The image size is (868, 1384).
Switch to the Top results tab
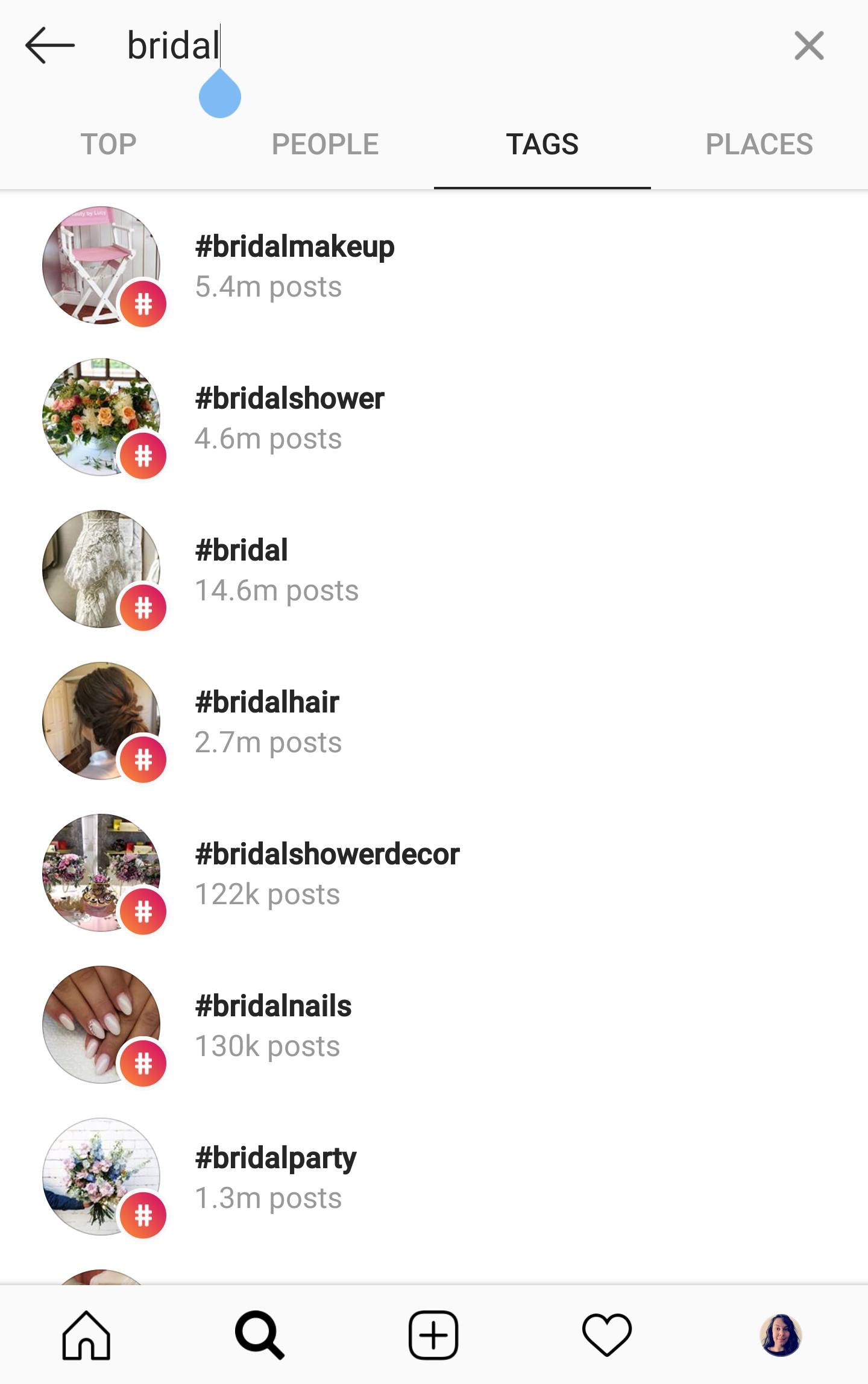coord(108,145)
